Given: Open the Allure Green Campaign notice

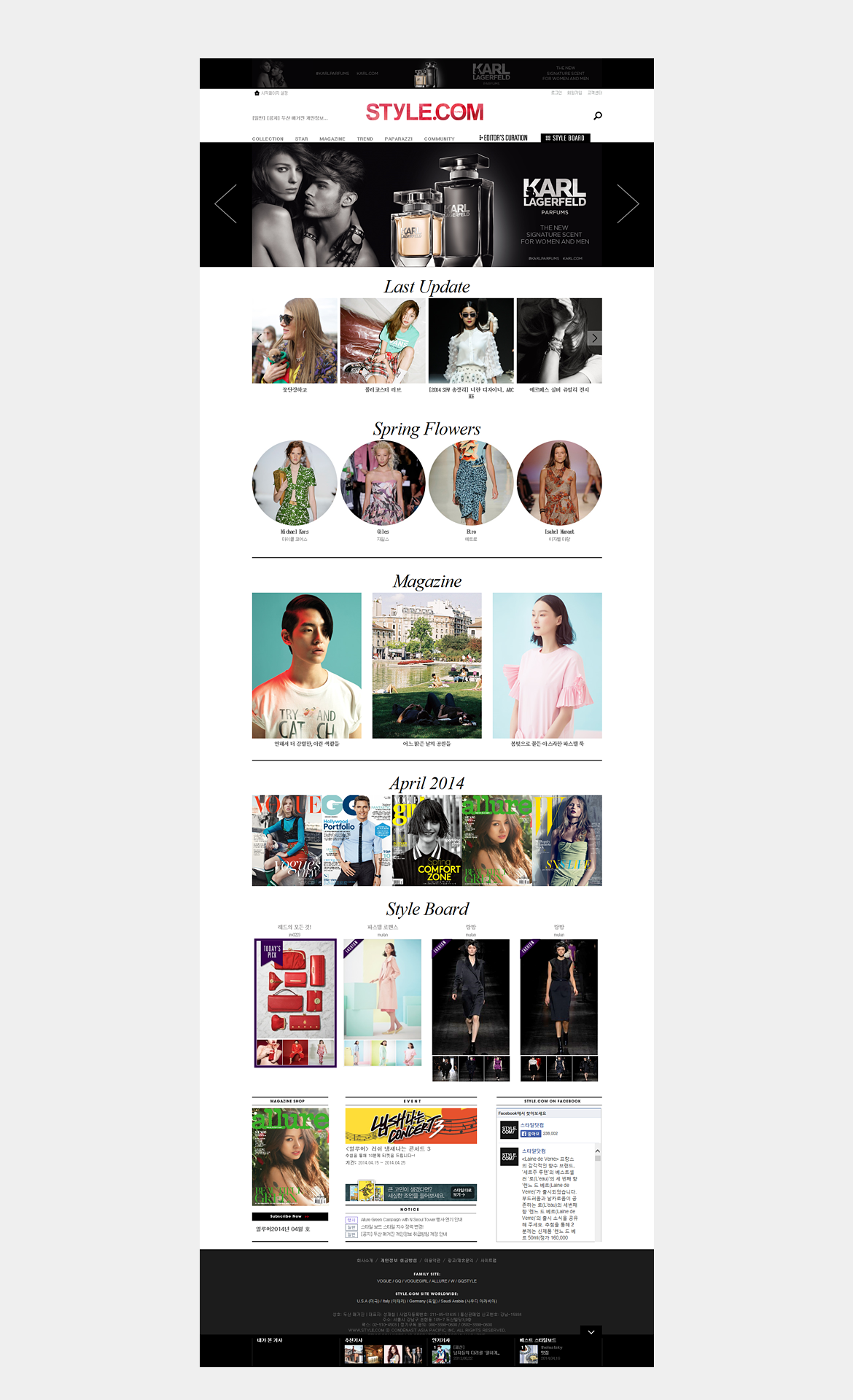Looking at the screenshot, I should pos(410,1219).
